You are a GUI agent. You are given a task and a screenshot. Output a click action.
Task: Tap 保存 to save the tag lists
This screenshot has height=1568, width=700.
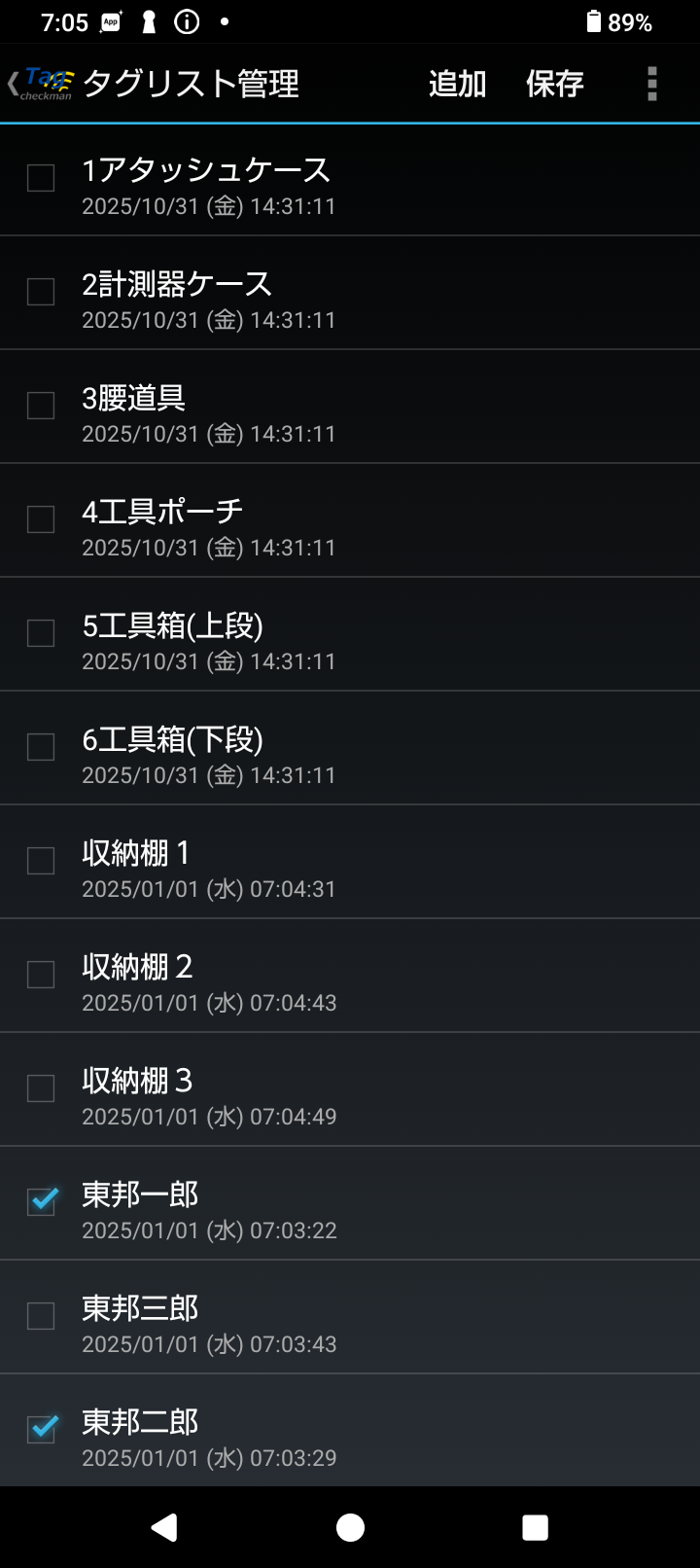click(x=554, y=84)
